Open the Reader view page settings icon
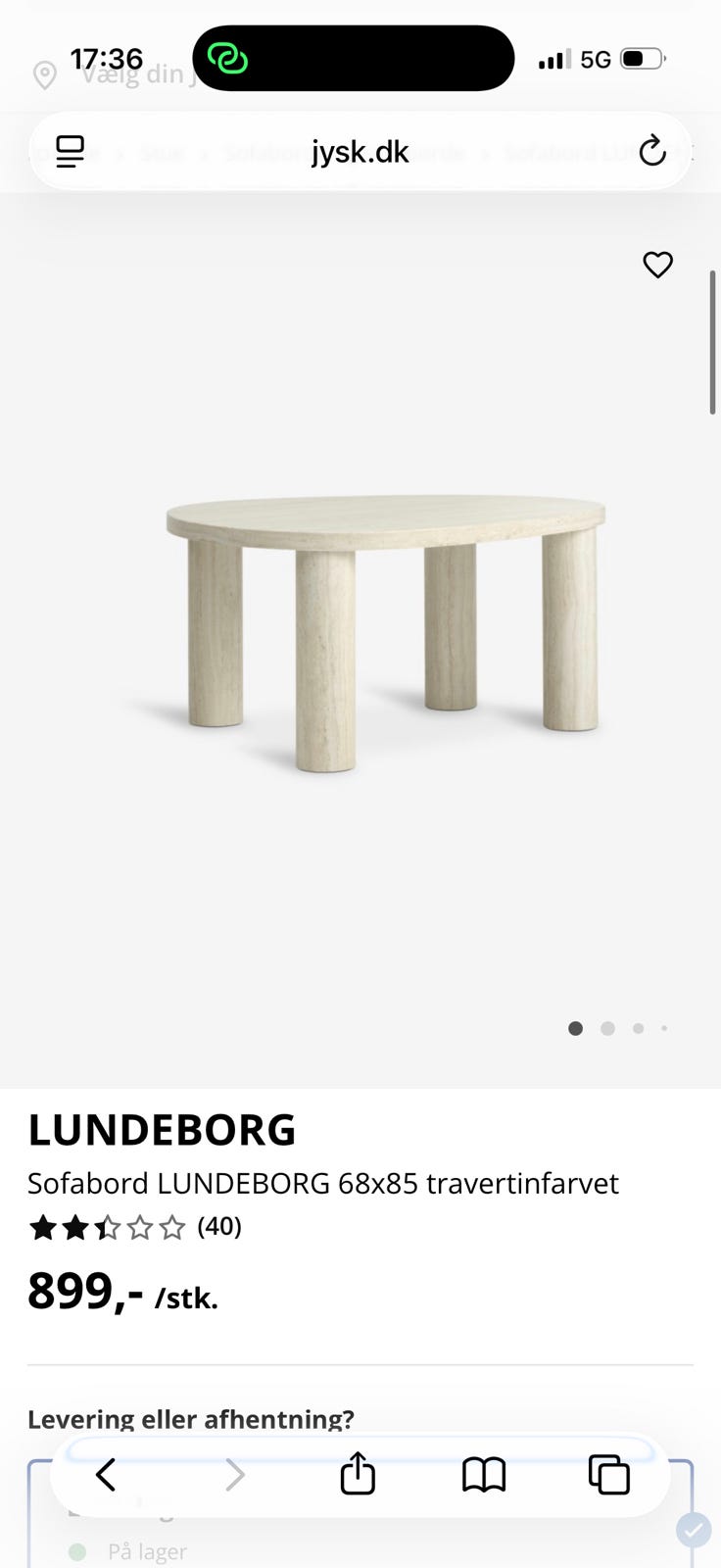721x1568 pixels. coord(70,151)
